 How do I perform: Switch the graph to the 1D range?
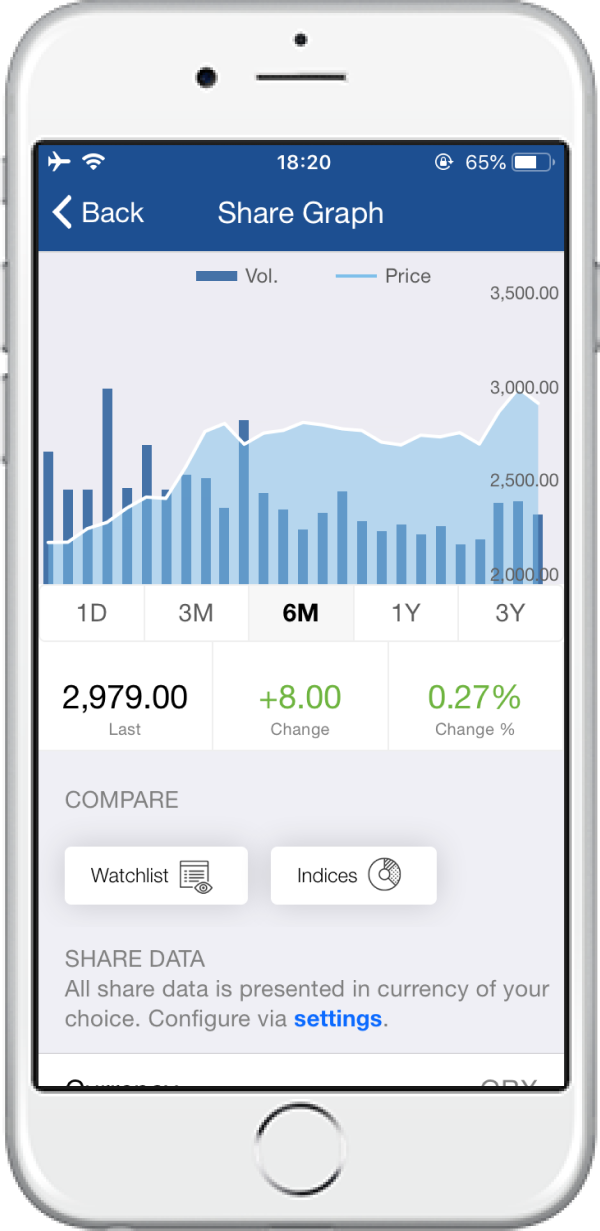tap(92, 613)
